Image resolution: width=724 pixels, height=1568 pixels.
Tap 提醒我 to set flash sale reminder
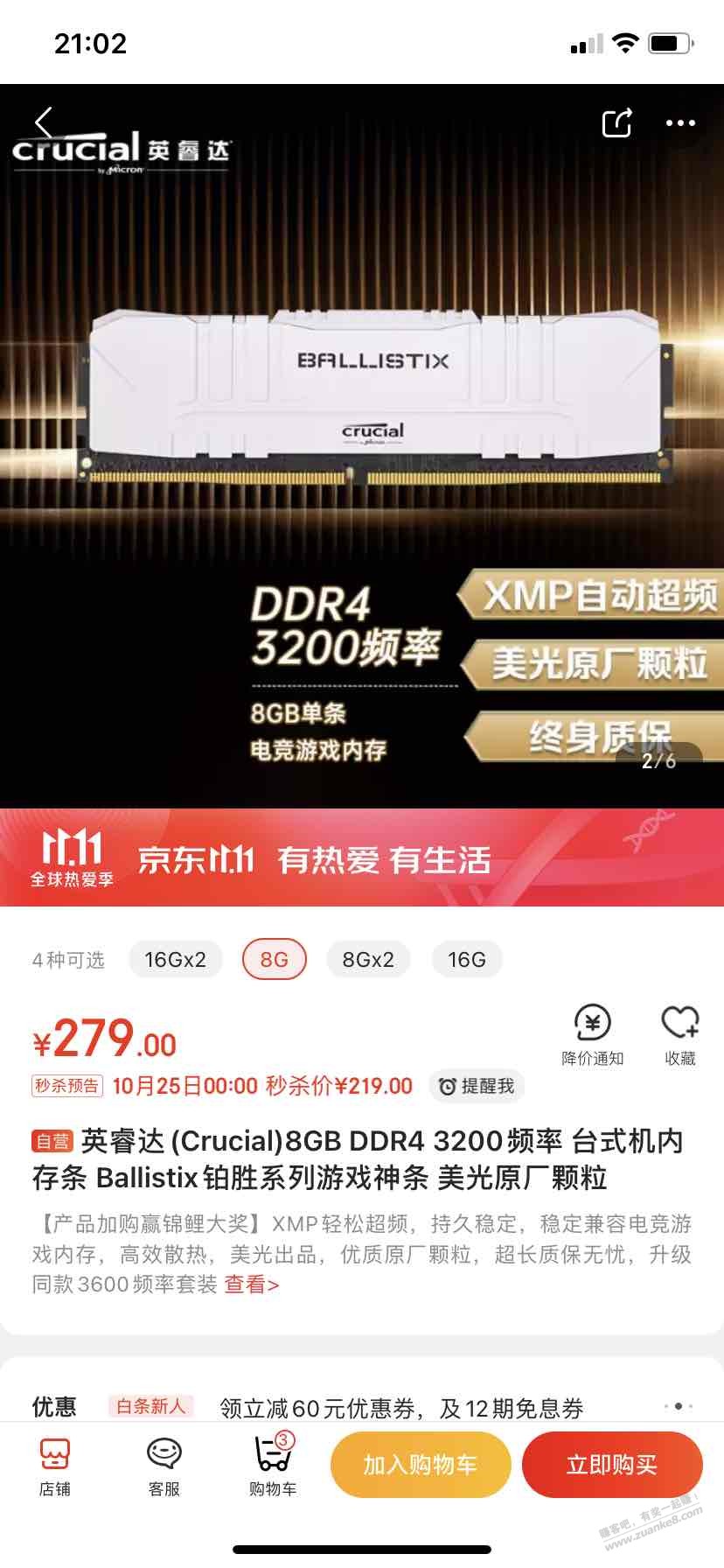[477, 1086]
